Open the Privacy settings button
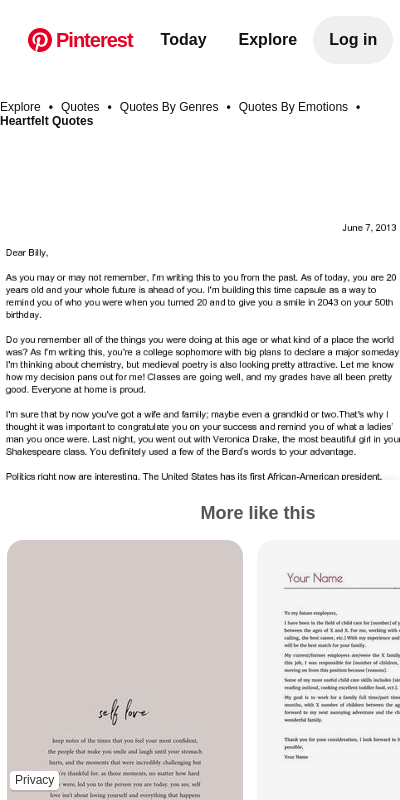This screenshot has width=400, height=800. [34, 780]
